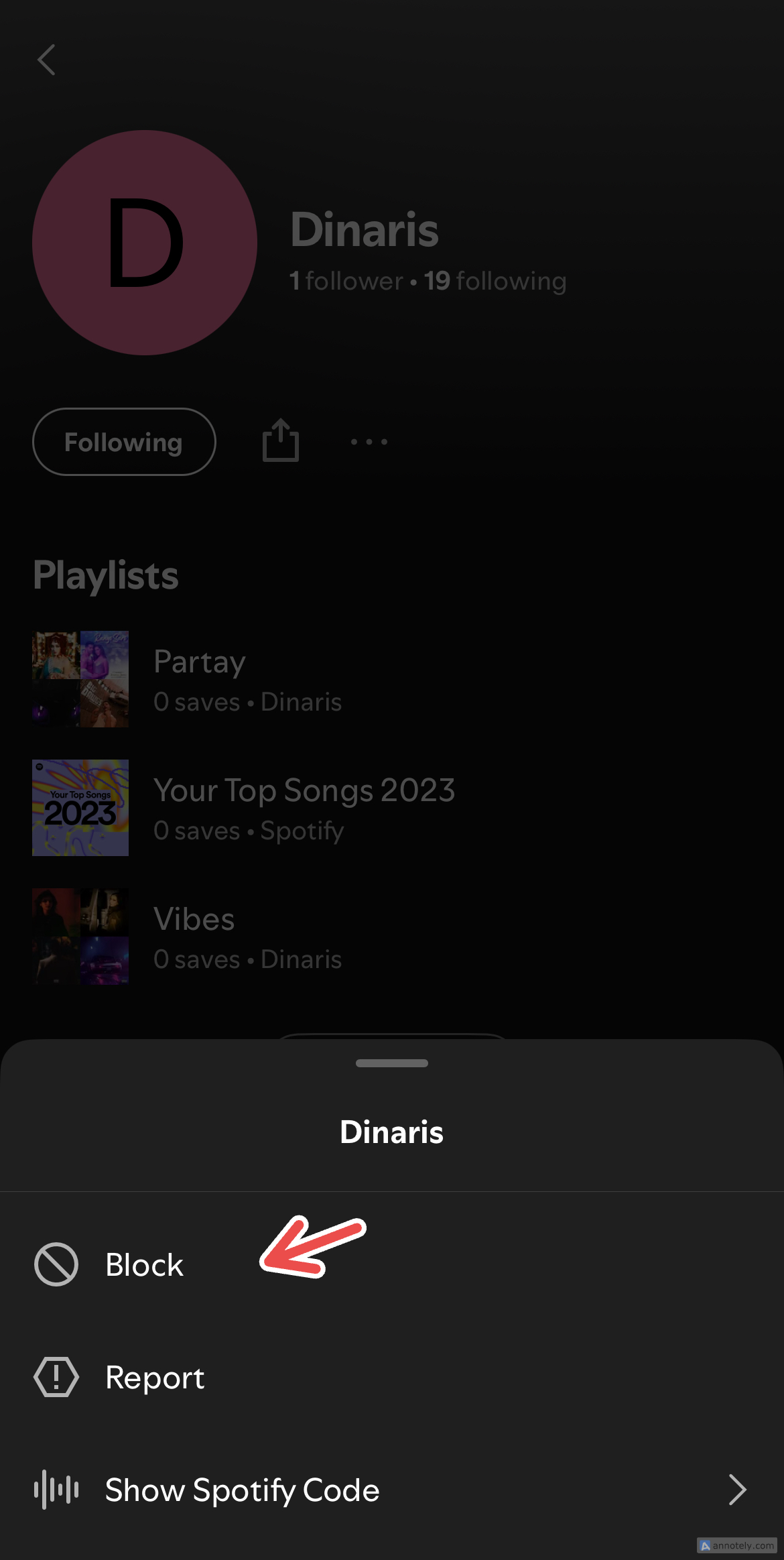Screen dimensions: 784x1560
Task: Tap the back arrow at top left
Action: [45, 60]
